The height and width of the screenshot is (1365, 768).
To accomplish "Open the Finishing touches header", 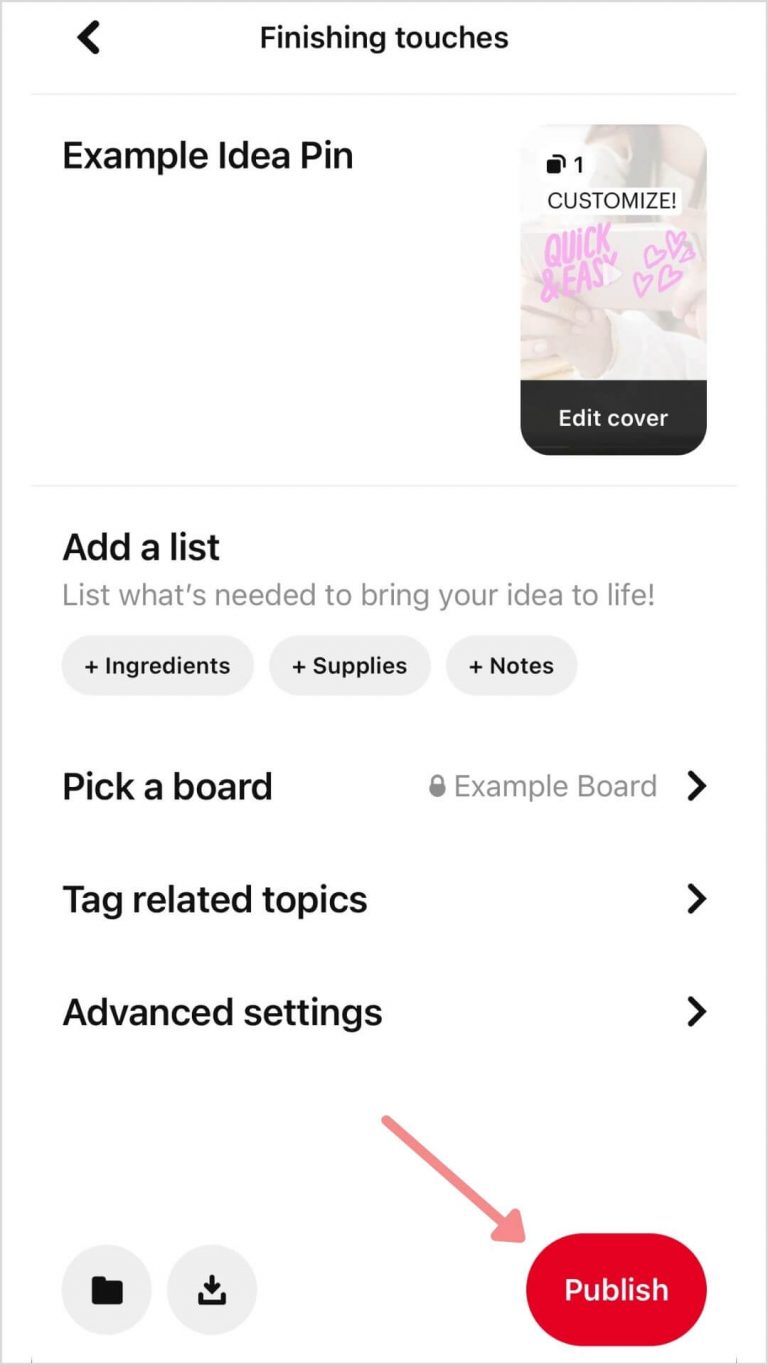I will (x=384, y=37).
